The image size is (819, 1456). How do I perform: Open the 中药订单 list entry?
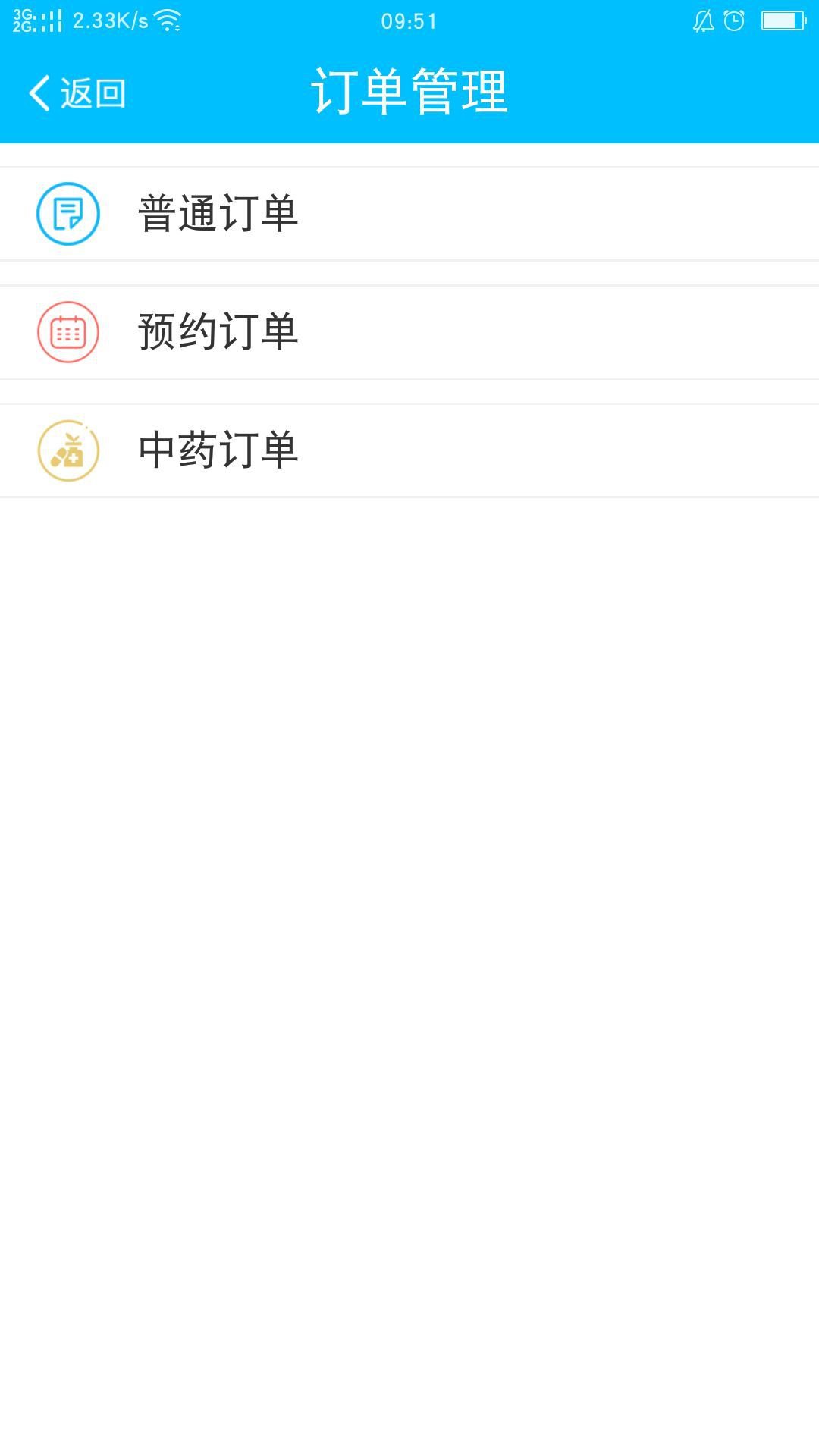409,449
